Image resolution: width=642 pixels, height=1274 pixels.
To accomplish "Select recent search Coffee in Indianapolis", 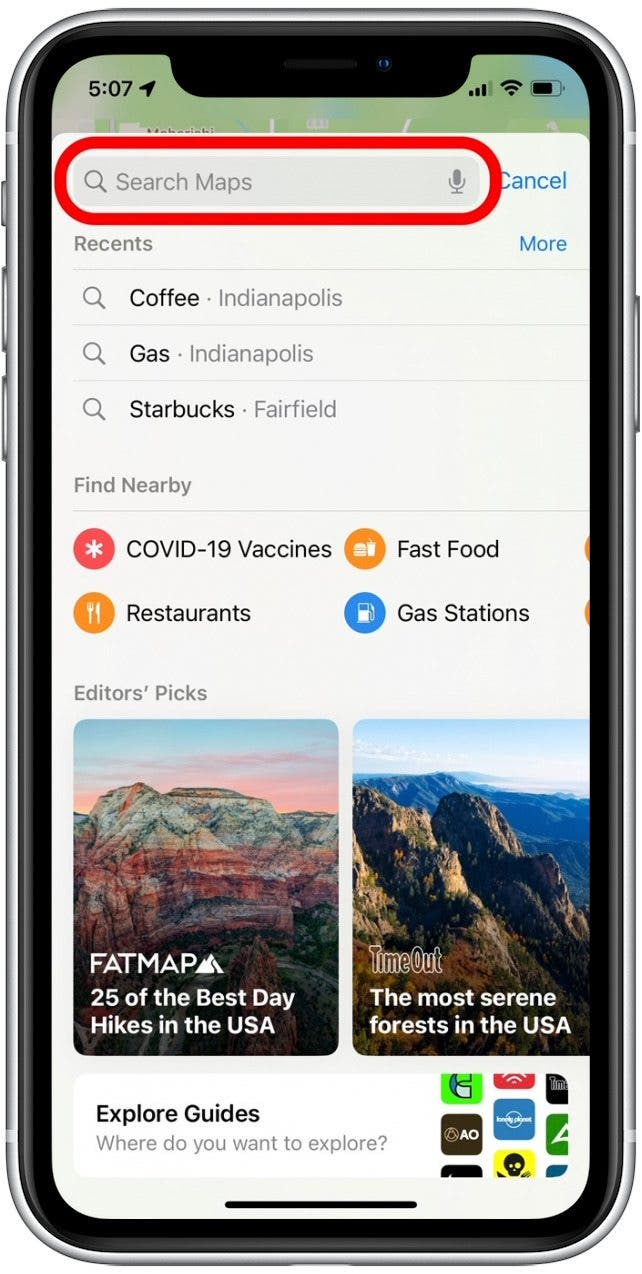I will tap(235, 298).
